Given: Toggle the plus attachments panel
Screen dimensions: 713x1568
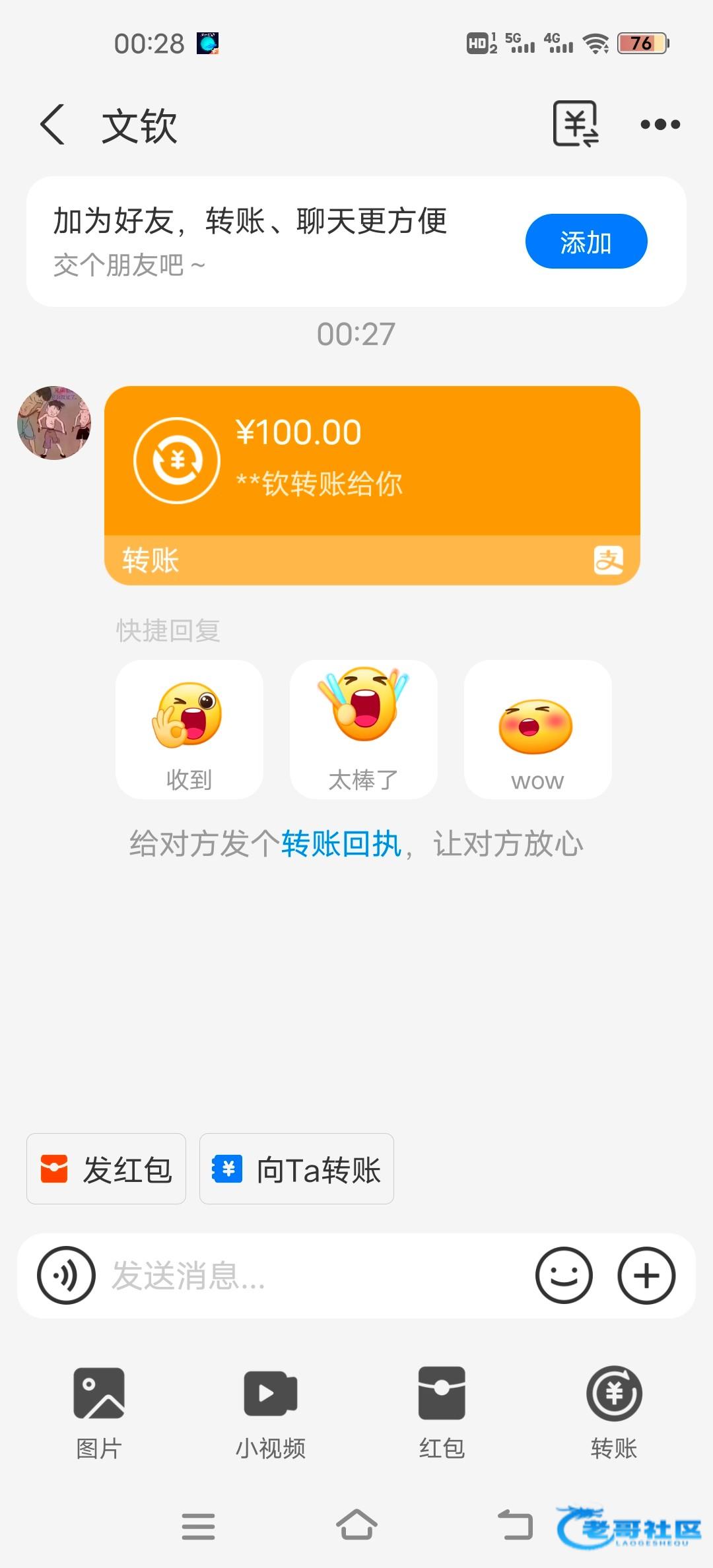Looking at the screenshot, I should 646,1276.
